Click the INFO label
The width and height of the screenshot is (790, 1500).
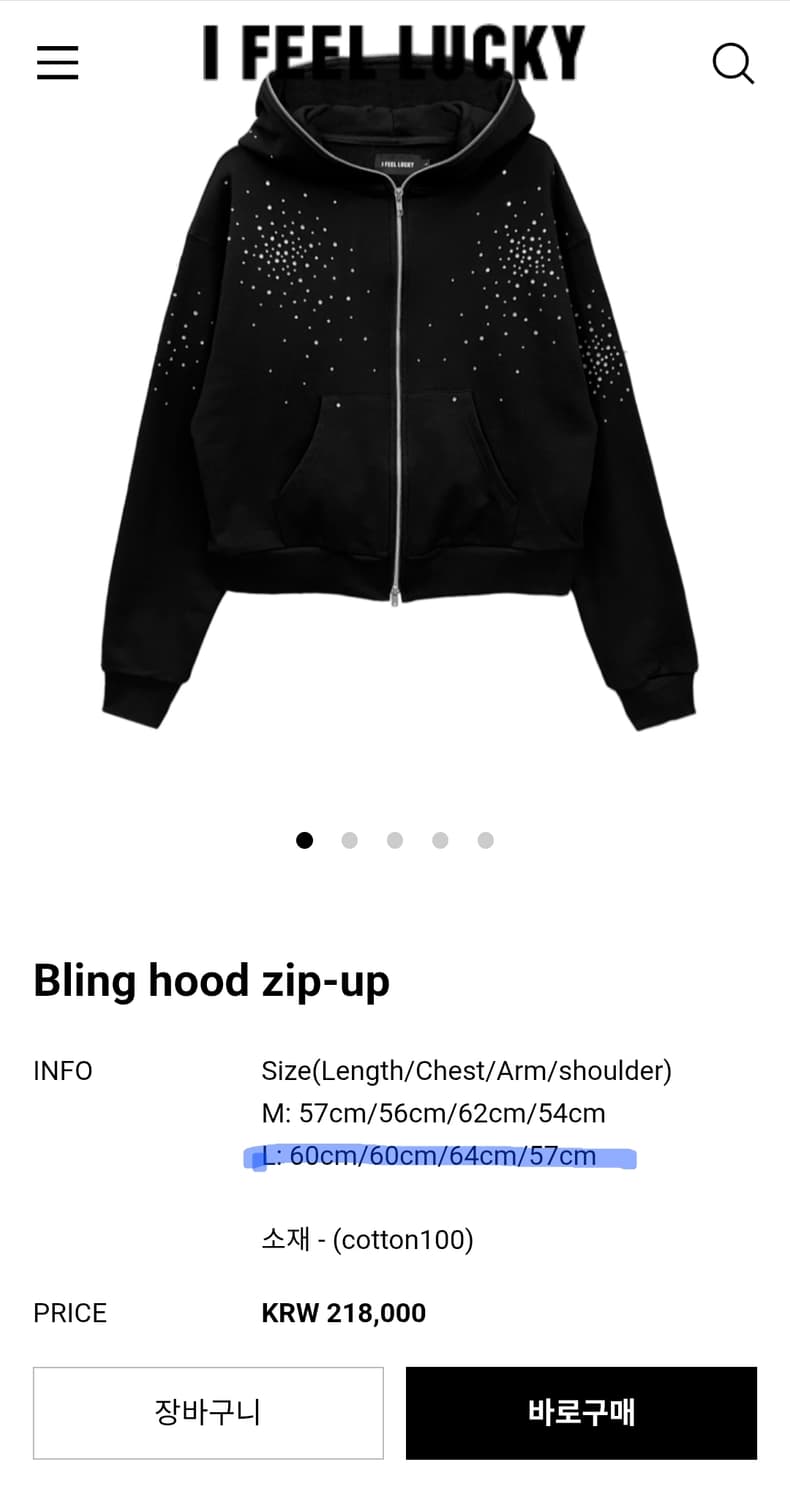pos(62,1070)
